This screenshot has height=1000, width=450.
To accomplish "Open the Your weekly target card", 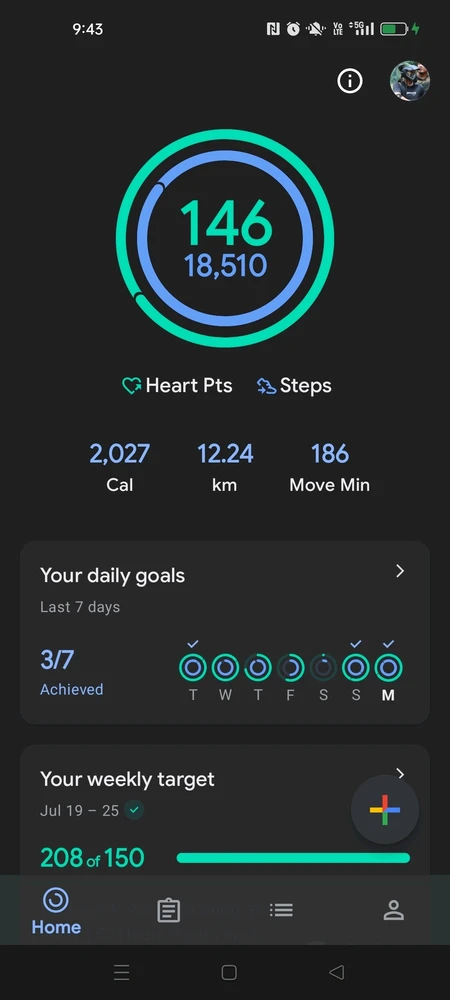I will tap(225, 810).
